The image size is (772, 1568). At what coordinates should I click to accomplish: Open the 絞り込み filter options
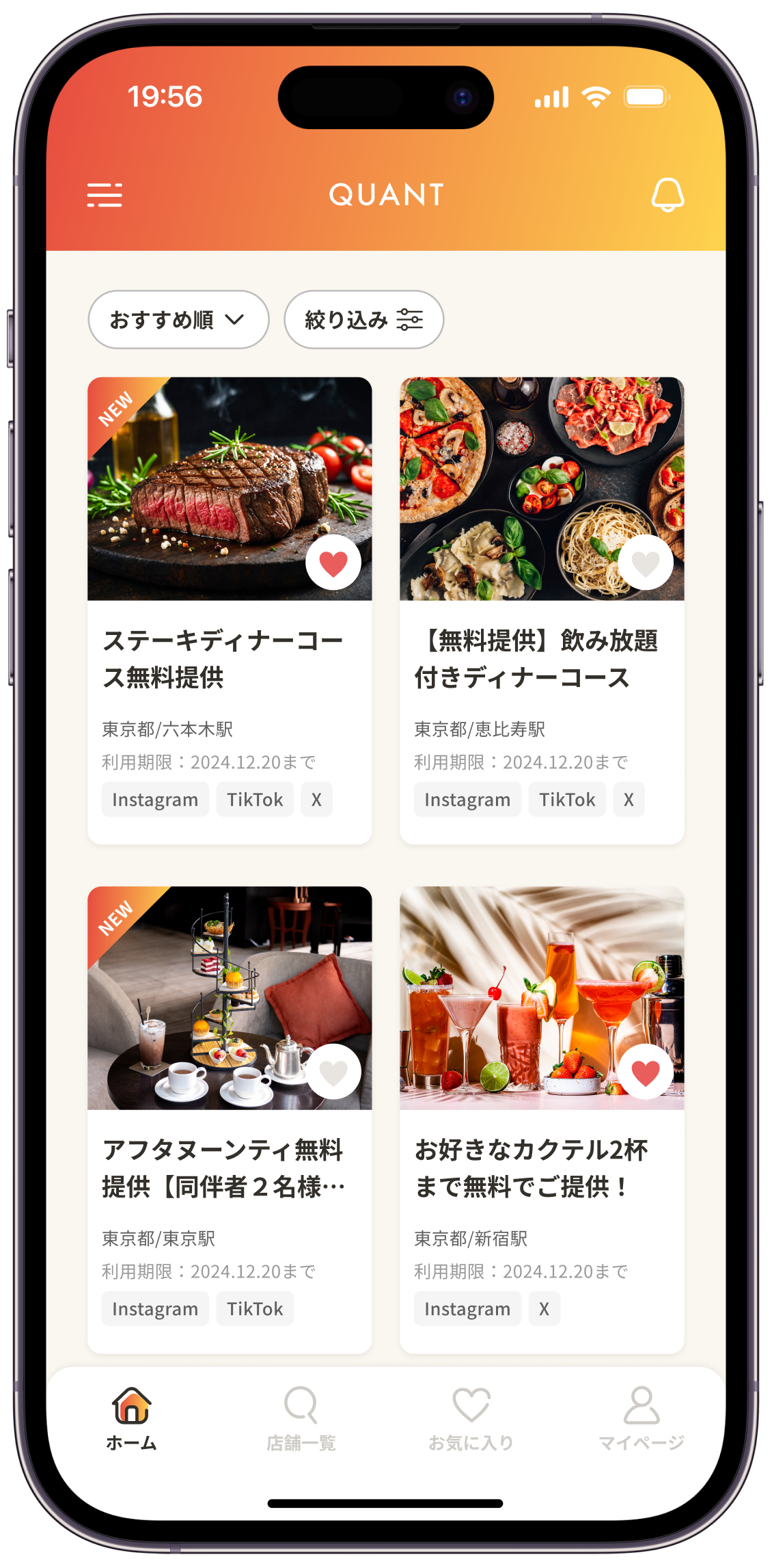click(363, 320)
